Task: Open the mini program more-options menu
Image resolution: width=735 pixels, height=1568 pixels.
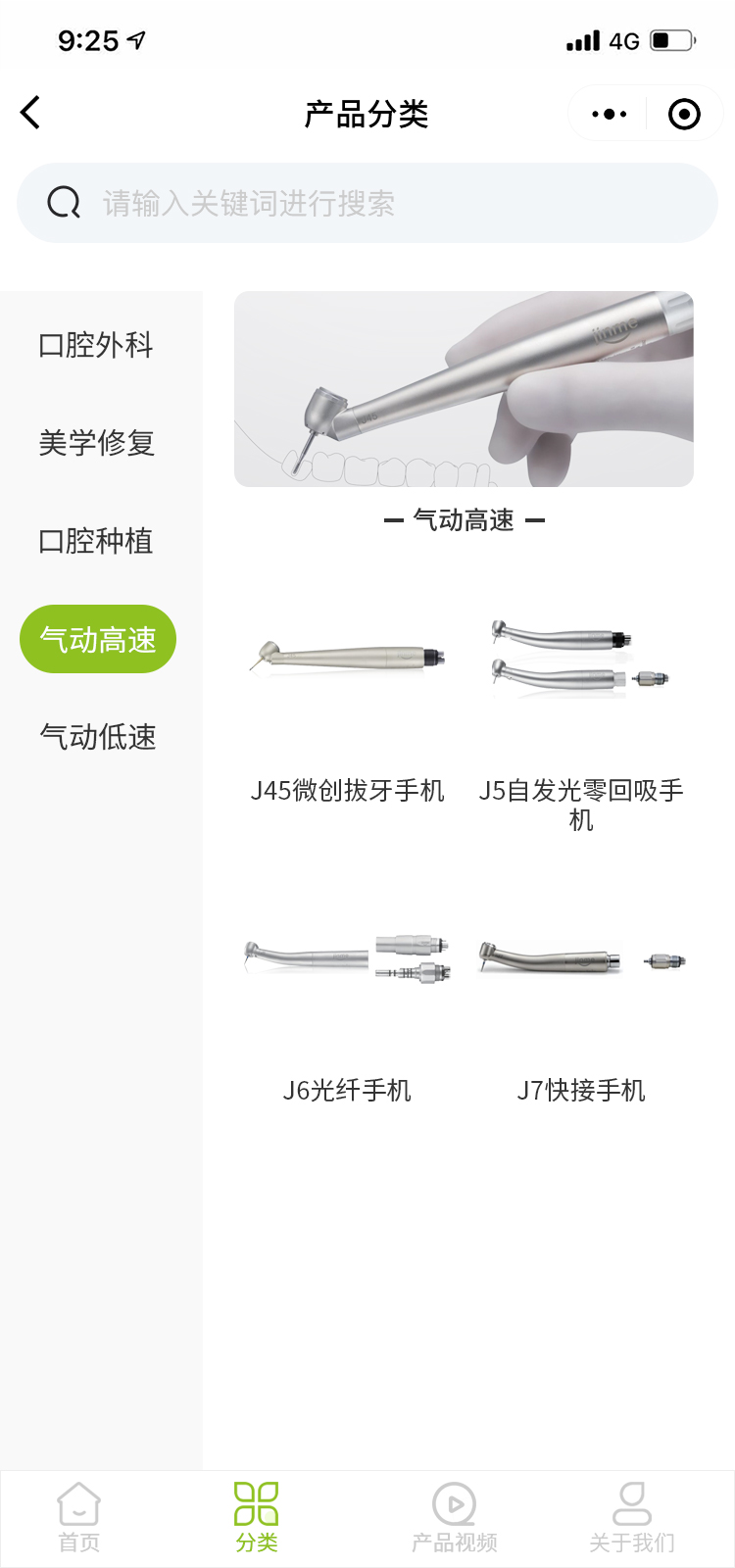Action: tap(609, 114)
